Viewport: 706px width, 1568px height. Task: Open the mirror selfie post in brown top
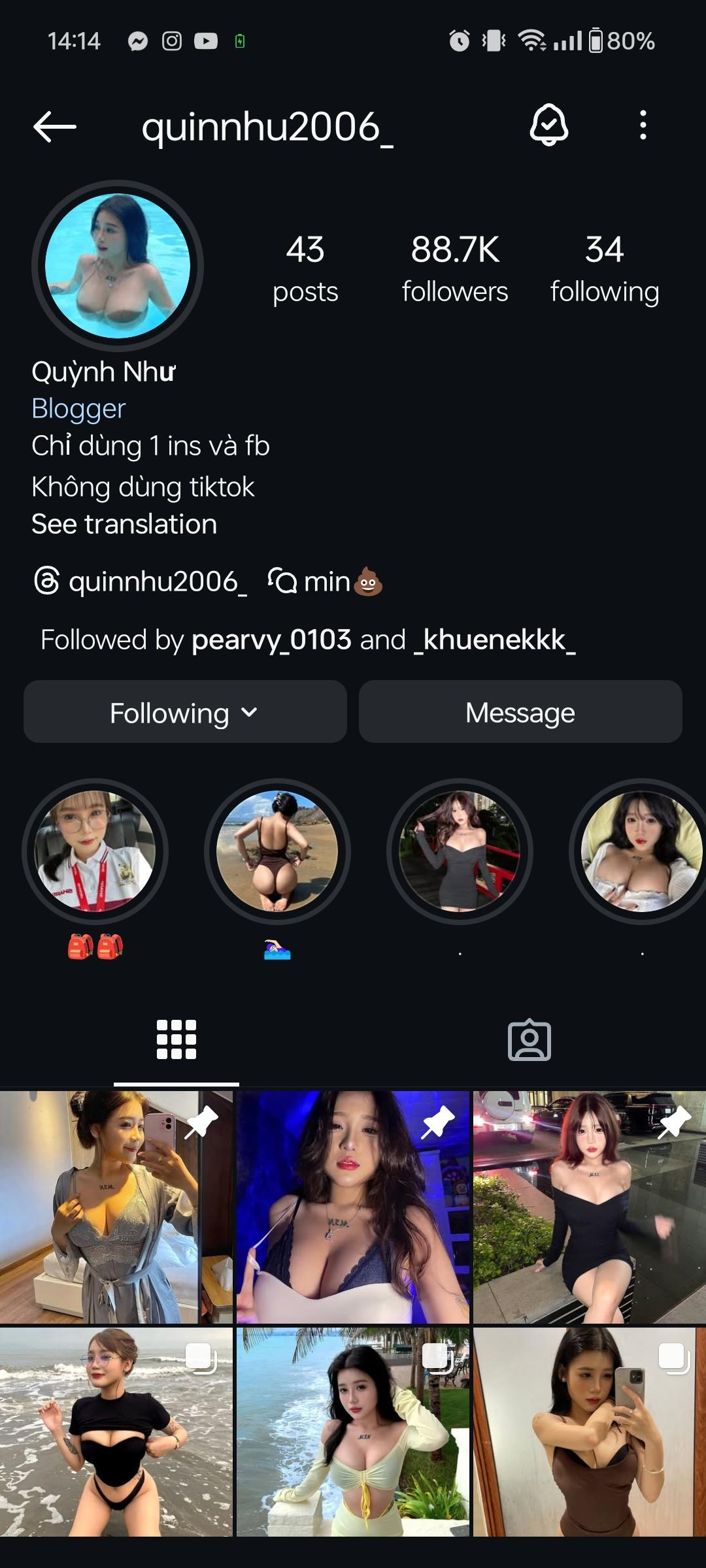pyautogui.click(x=590, y=1431)
